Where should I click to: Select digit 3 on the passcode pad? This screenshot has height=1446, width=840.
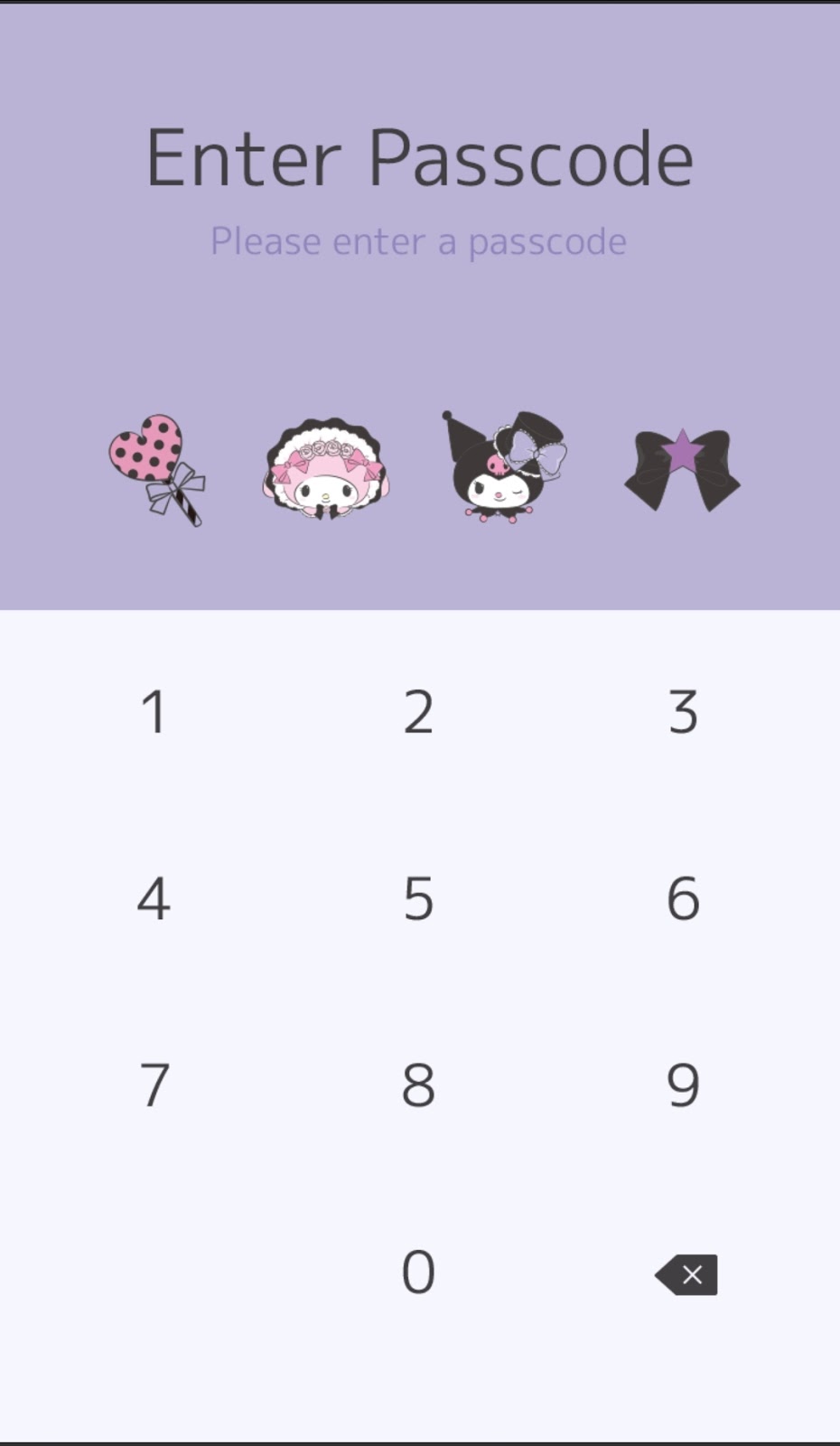coord(683,712)
